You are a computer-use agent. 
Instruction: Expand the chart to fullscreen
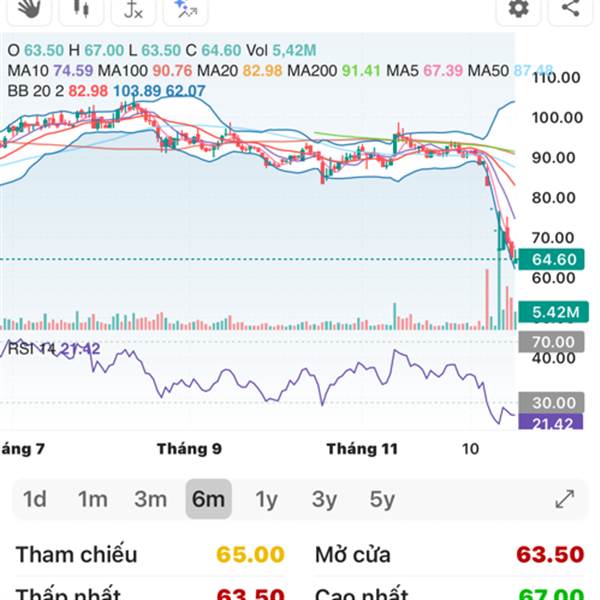coord(565,499)
